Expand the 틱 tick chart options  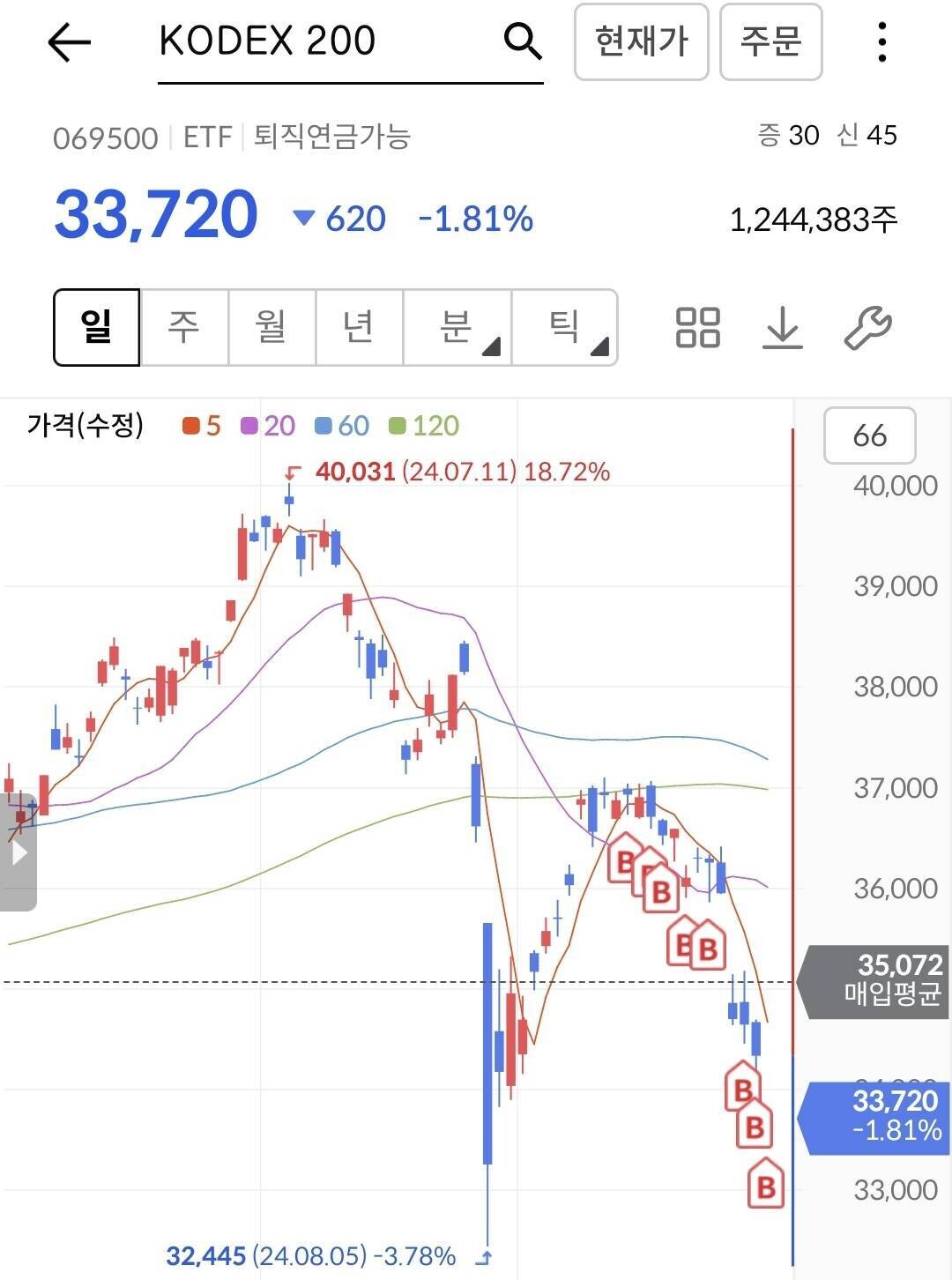(x=564, y=327)
